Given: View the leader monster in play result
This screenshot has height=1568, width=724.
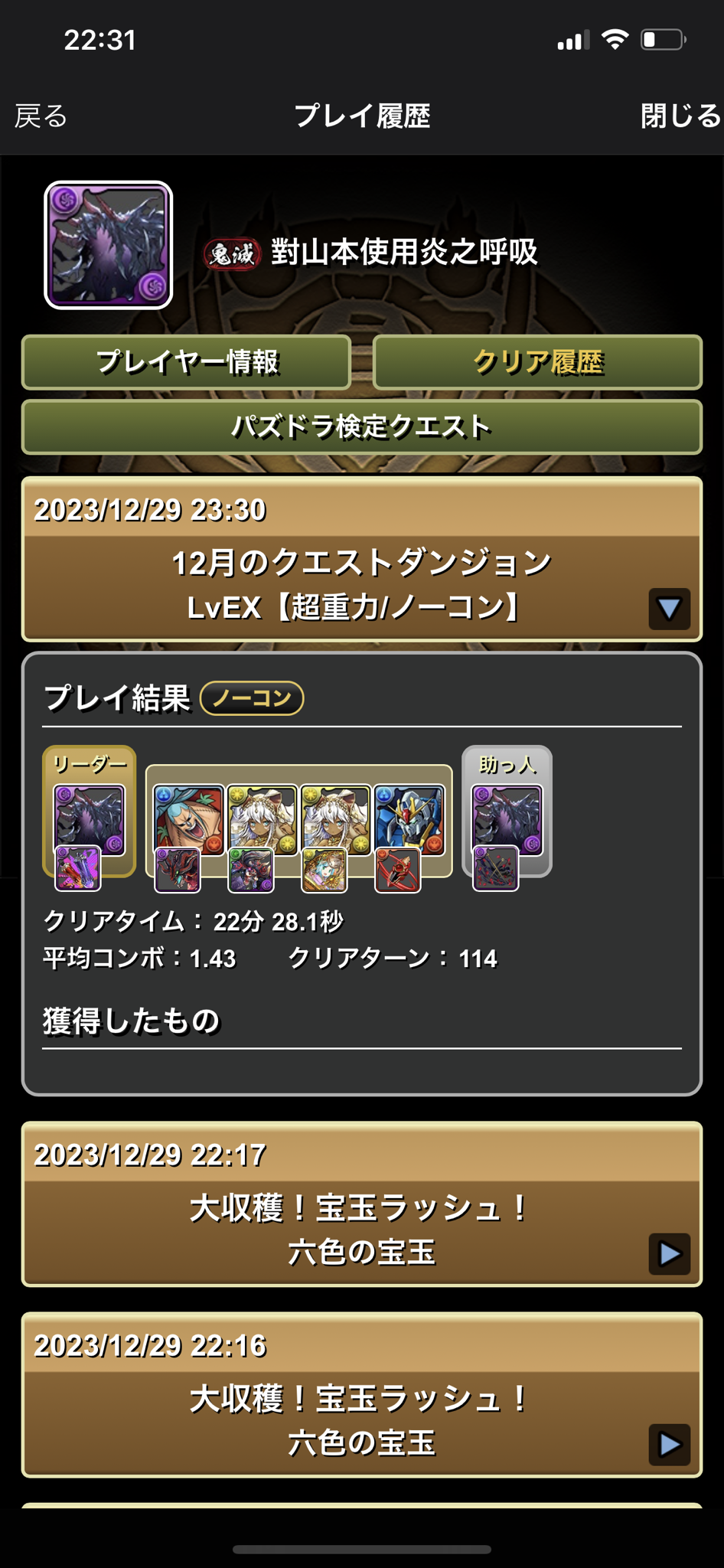Looking at the screenshot, I should point(89,819).
